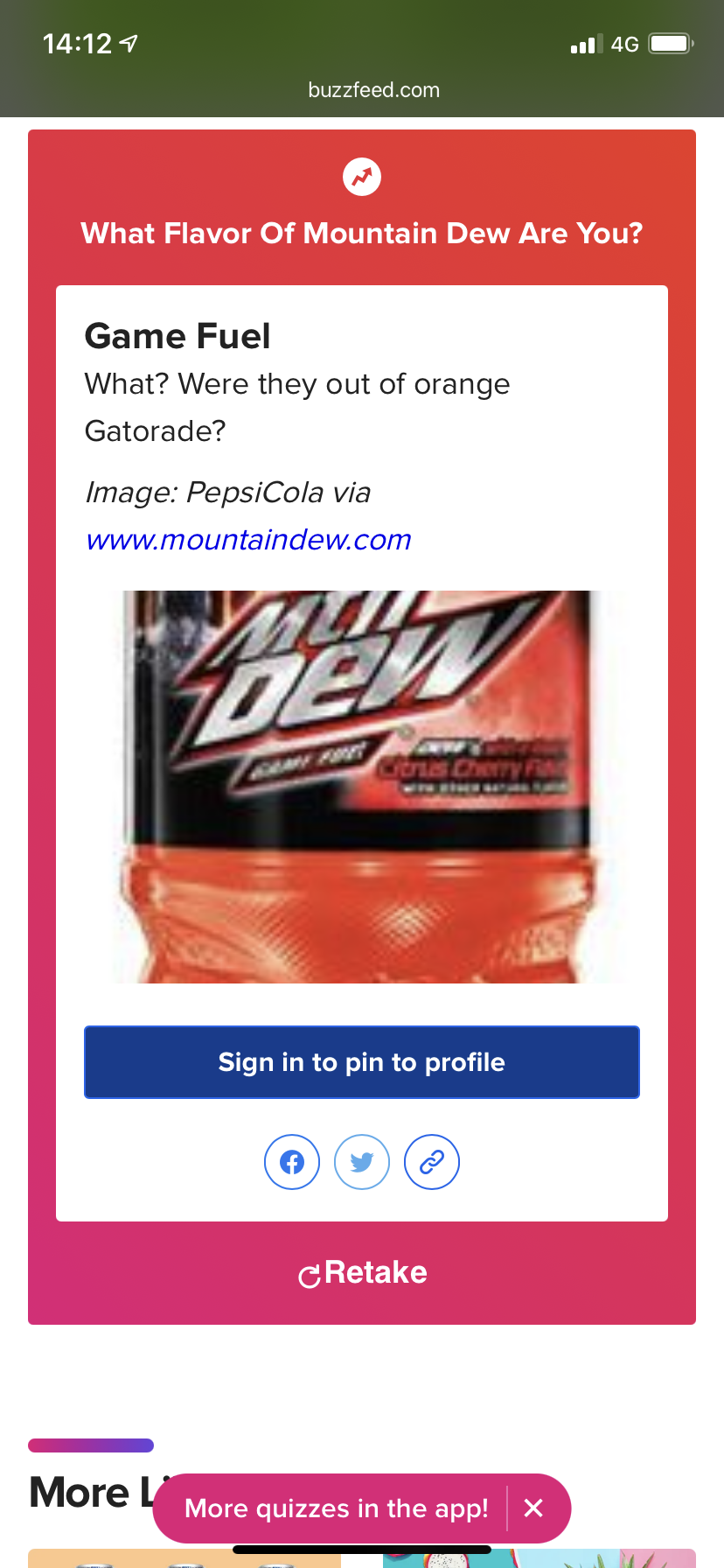Share quiz result on Twitter

point(362,1162)
